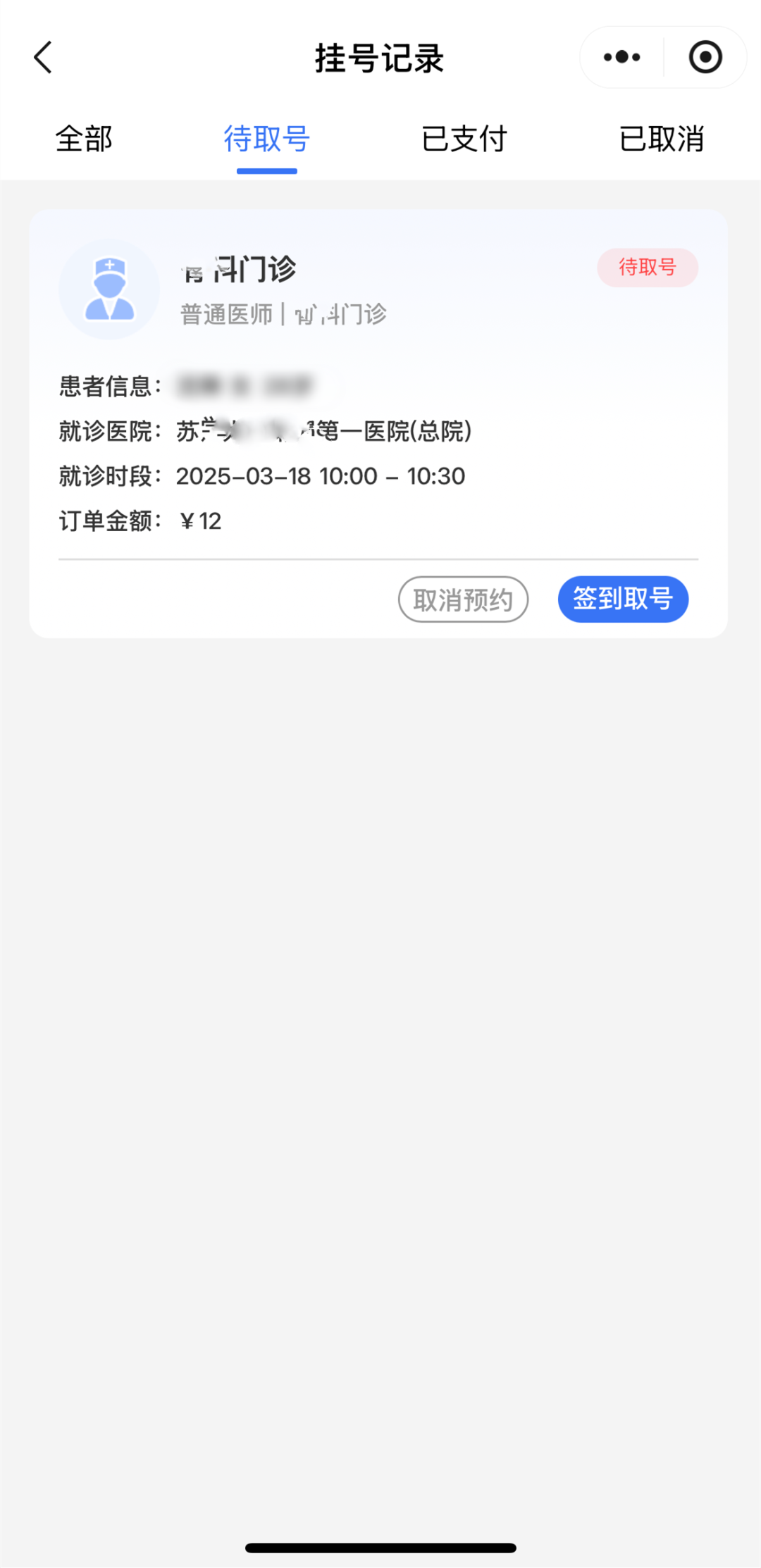Tap the 订单金额 ¥12 amount
The height and width of the screenshot is (1568, 761).
click(201, 520)
